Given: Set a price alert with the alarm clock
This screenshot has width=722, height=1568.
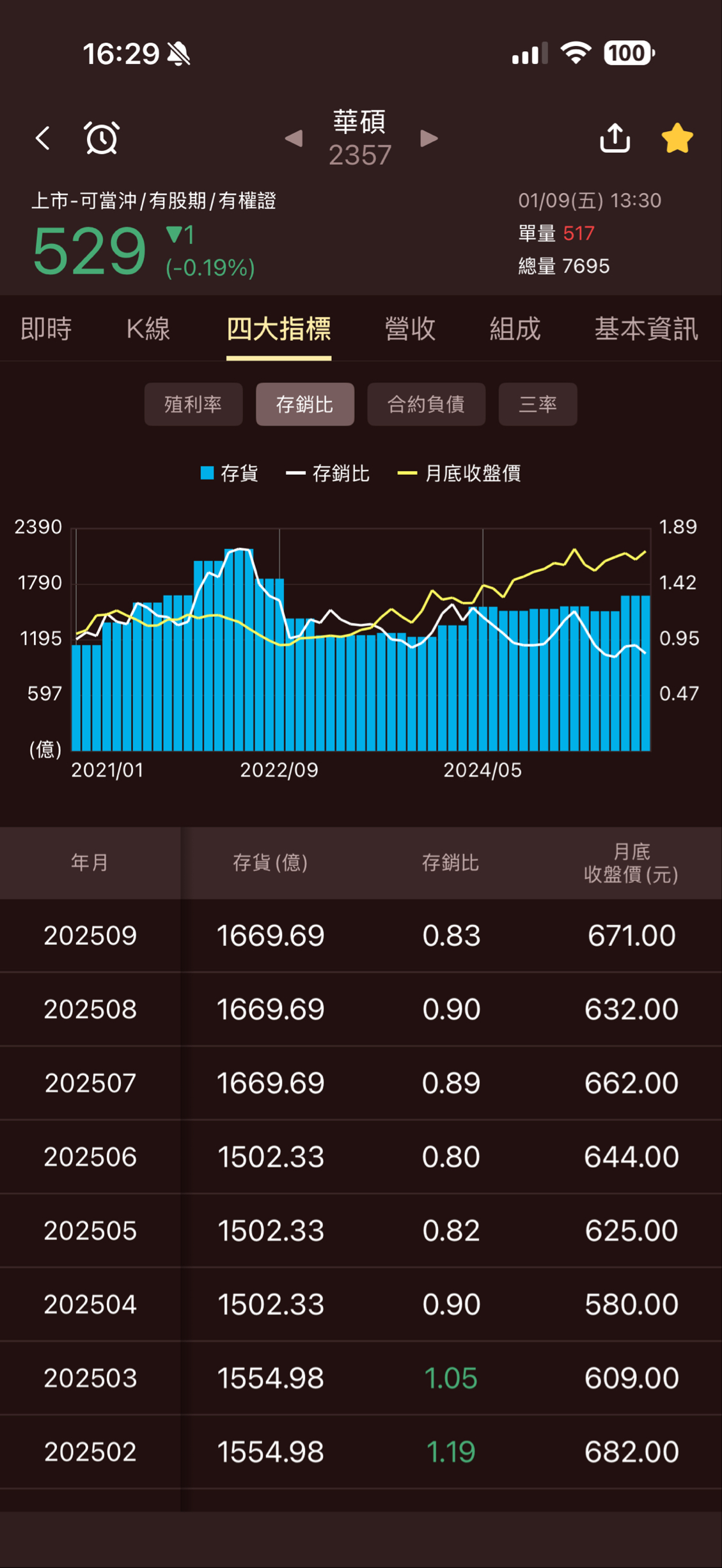Looking at the screenshot, I should click(102, 138).
